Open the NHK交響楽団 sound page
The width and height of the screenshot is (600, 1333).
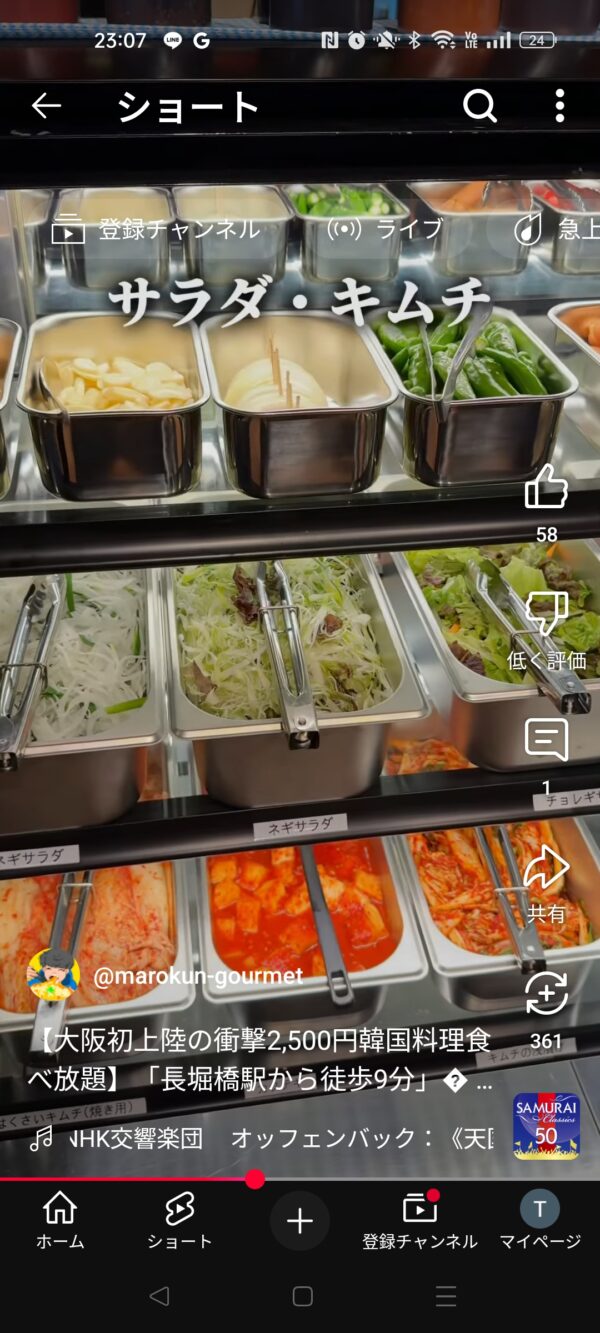point(263,1138)
